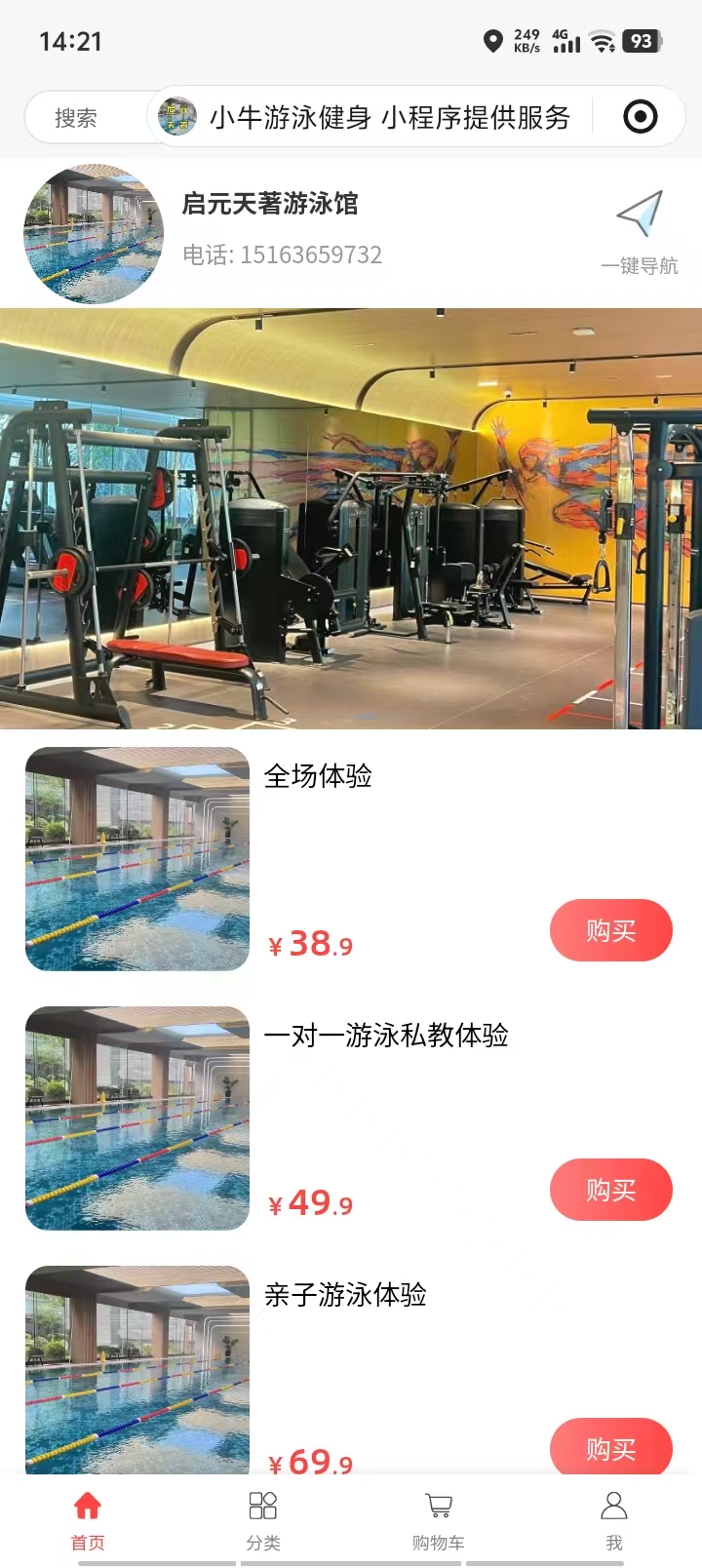
Task: Switch to the 首页 tab
Action: 88,1519
